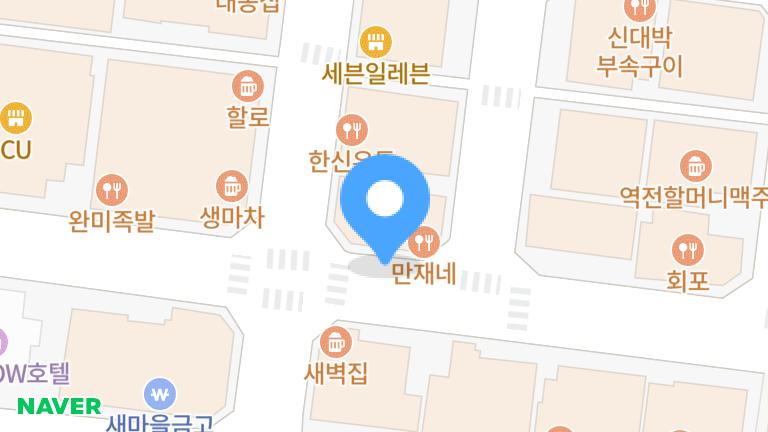
Task: Open the 생마차 pub marker
Action: click(x=231, y=186)
